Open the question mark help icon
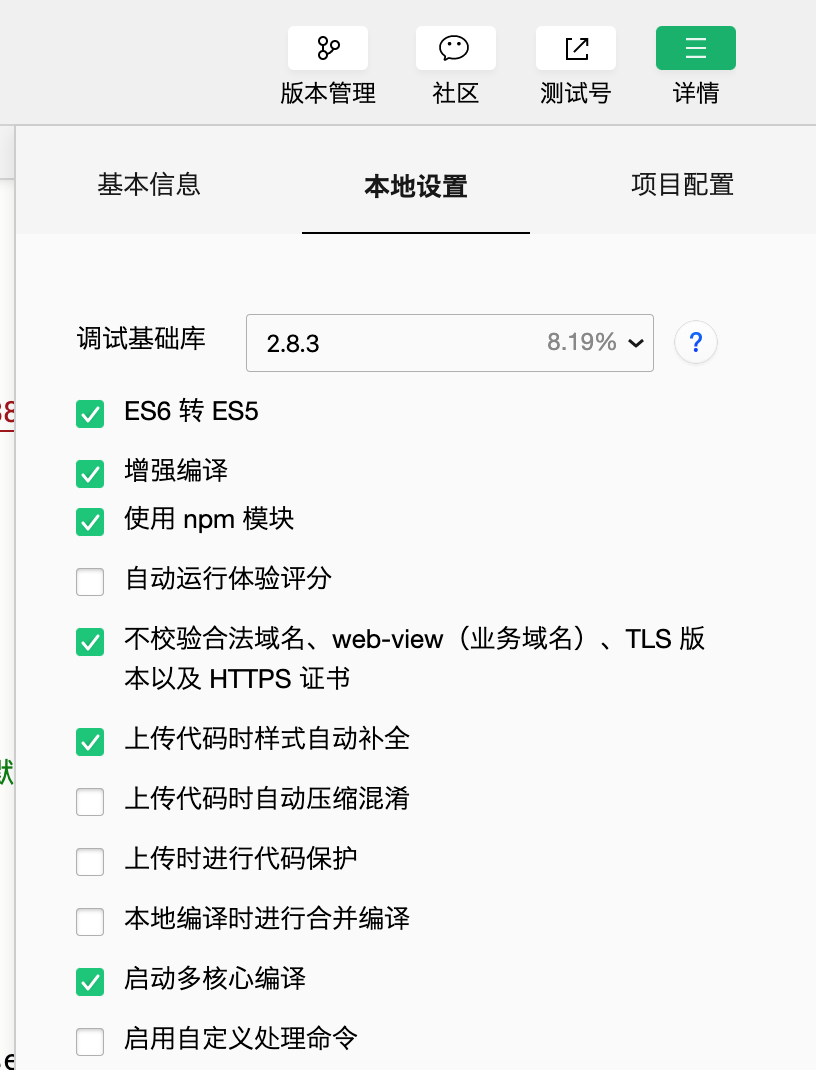The width and height of the screenshot is (816, 1070). point(696,343)
